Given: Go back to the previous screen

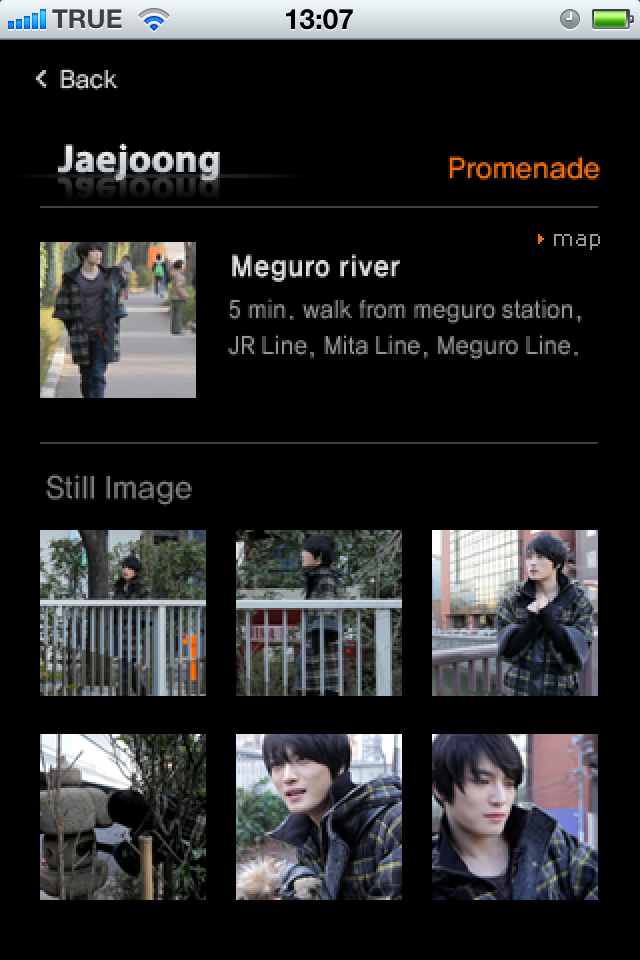Looking at the screenshot, I should coord(76,79).
